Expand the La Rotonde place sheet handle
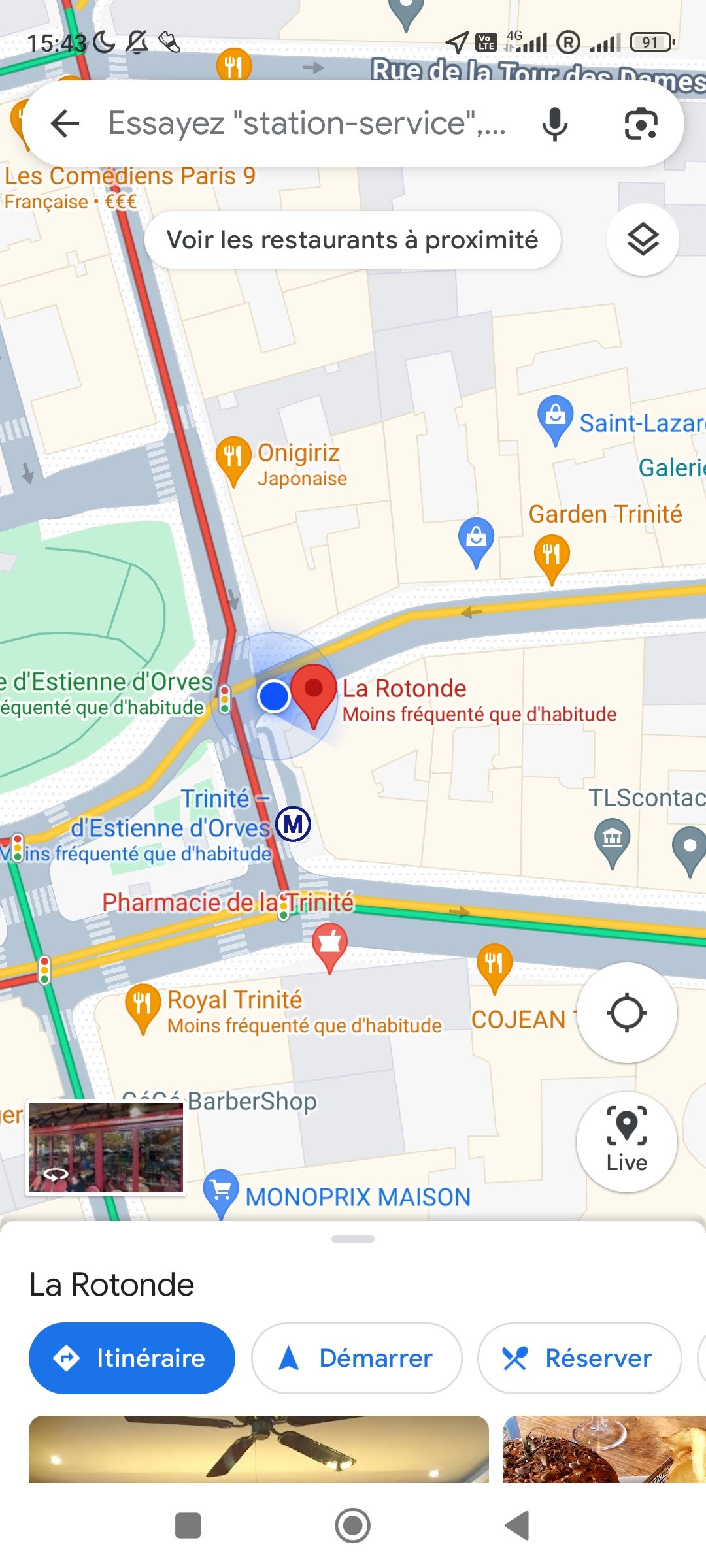 coord(353,1239)
